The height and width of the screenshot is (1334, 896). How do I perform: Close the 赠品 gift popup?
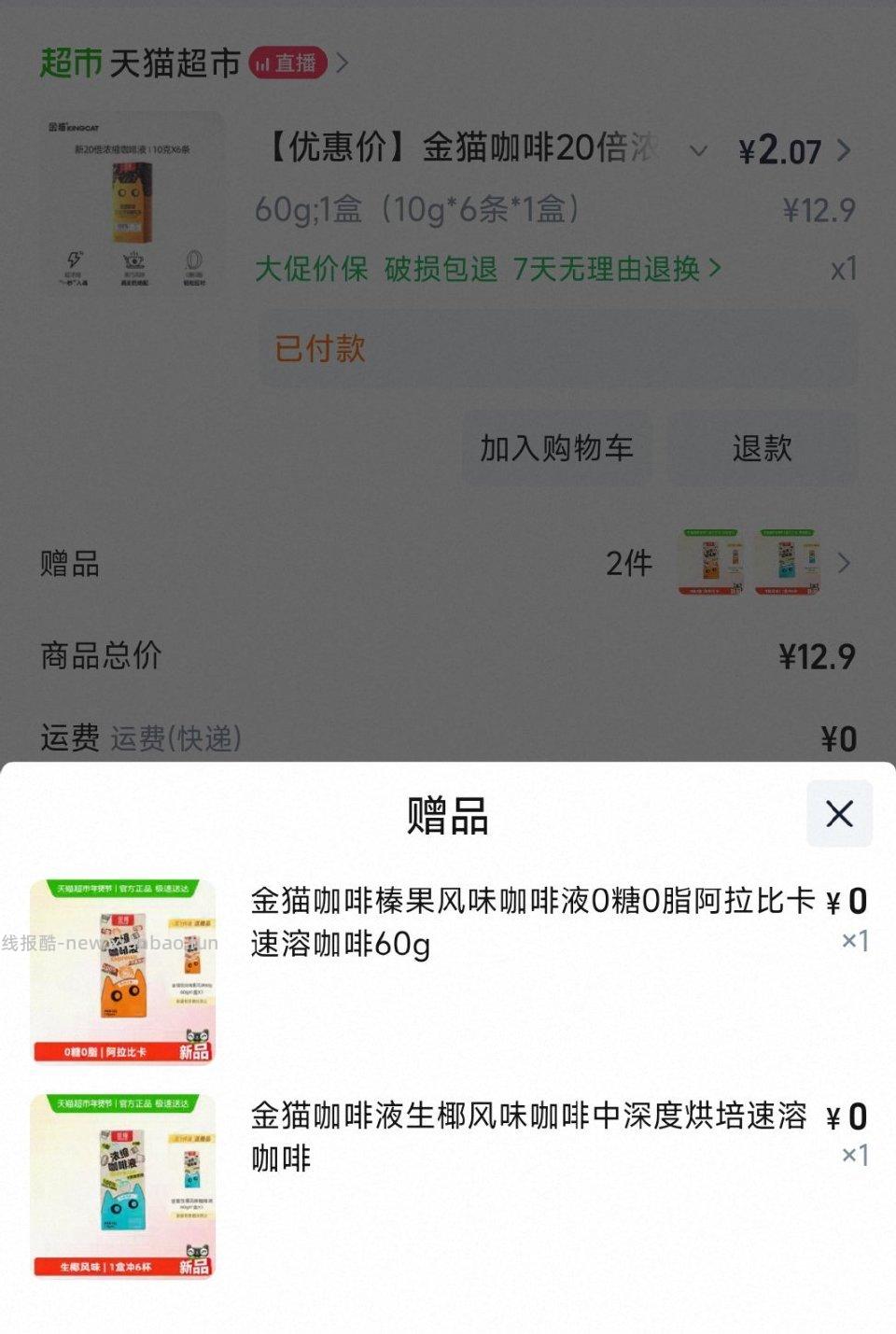tap(838, 813)
